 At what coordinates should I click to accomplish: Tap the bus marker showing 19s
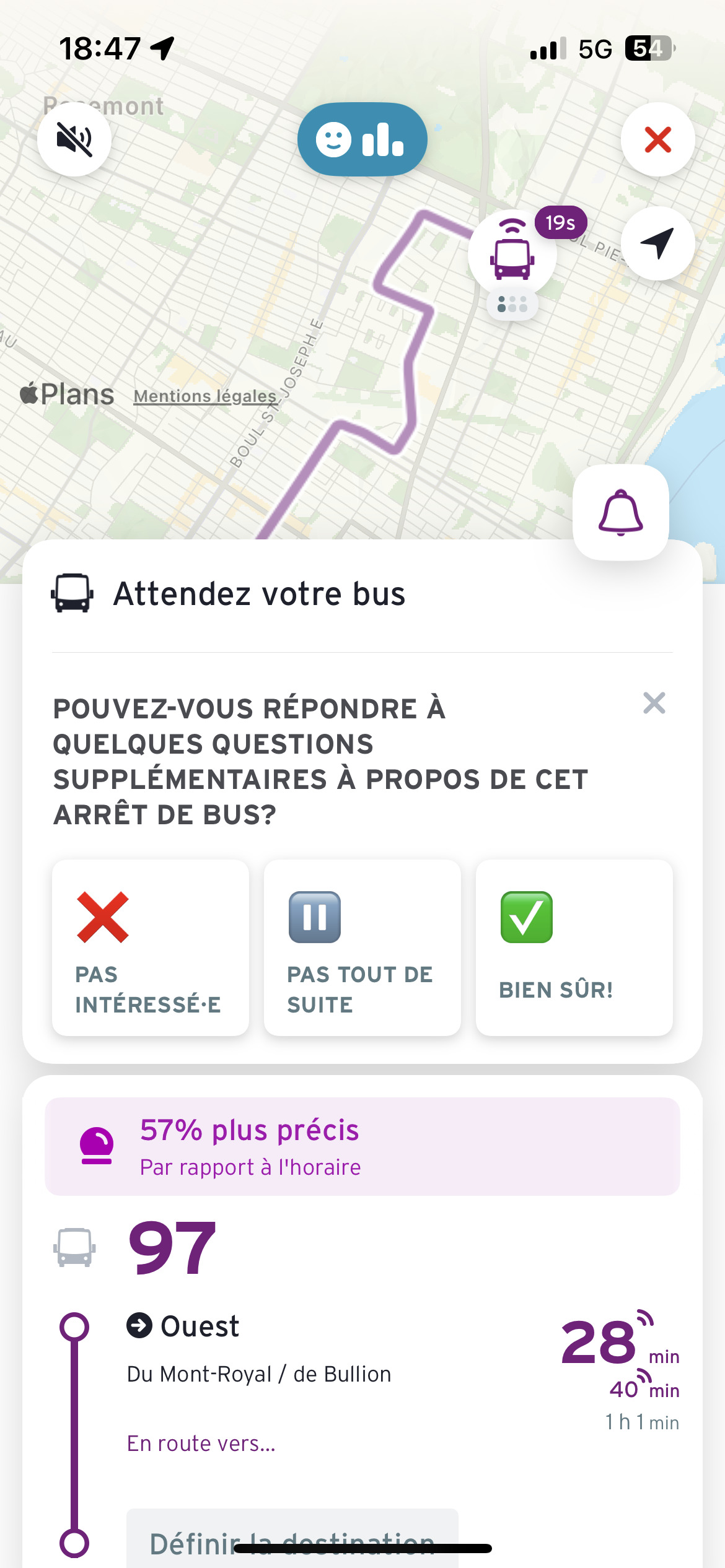tap(512, 255)
